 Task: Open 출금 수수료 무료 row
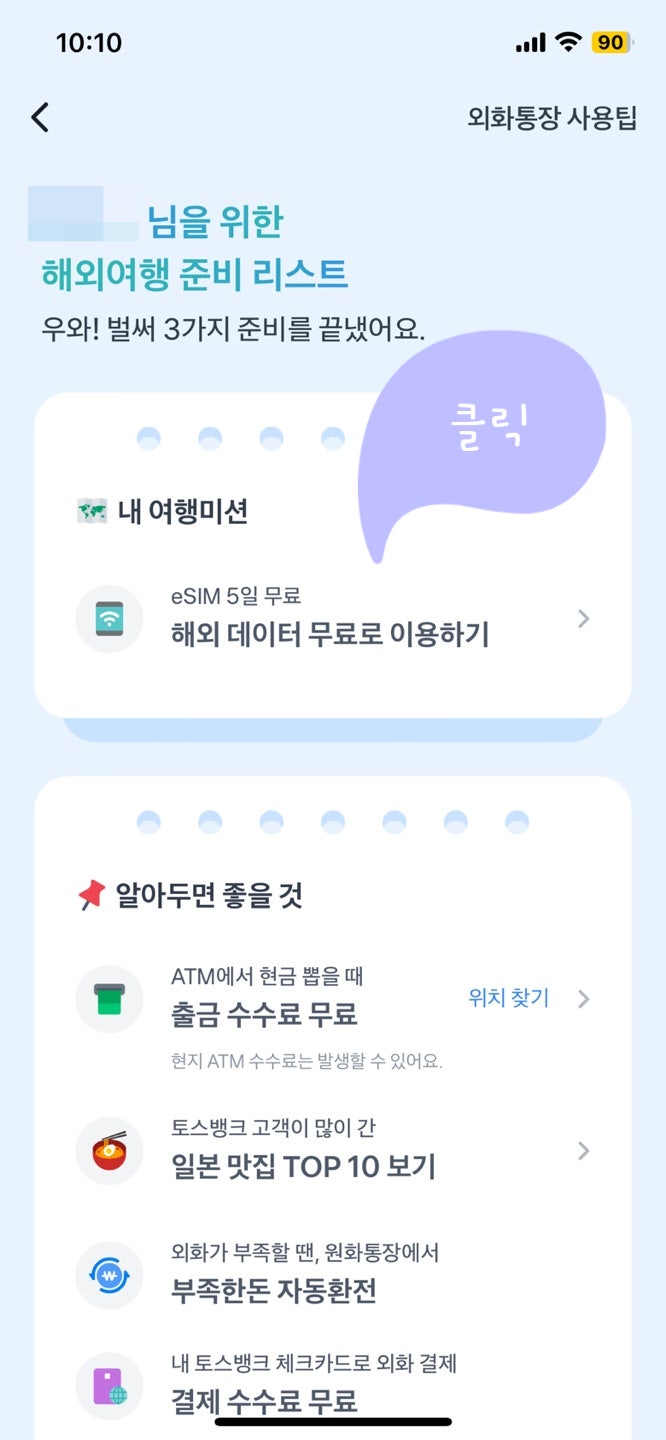(265, 1015)
